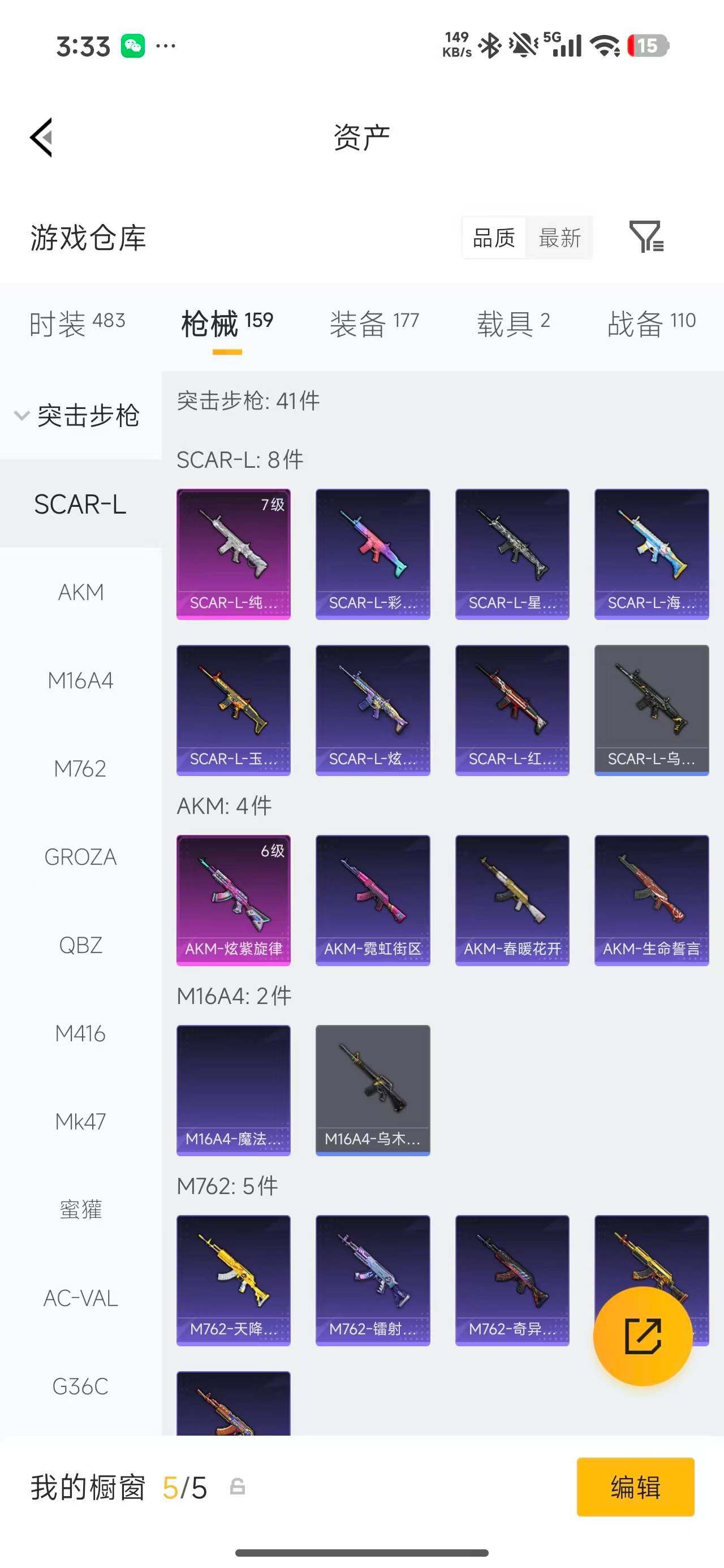Switch to the 时装 tab
Screen dimensions: 724x1568
click(x=77, y=322)
